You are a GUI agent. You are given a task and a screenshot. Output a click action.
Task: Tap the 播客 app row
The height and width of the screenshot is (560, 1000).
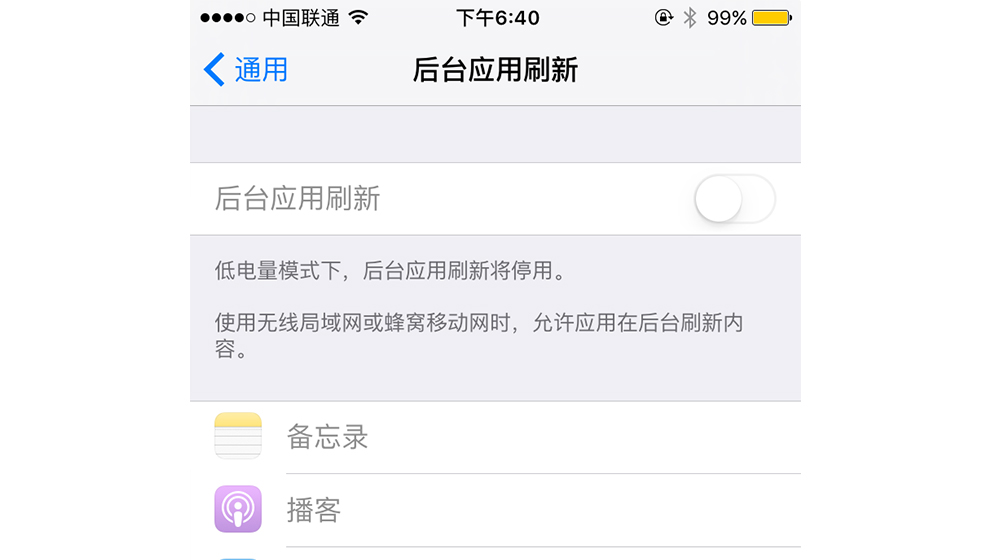point(495,510)
